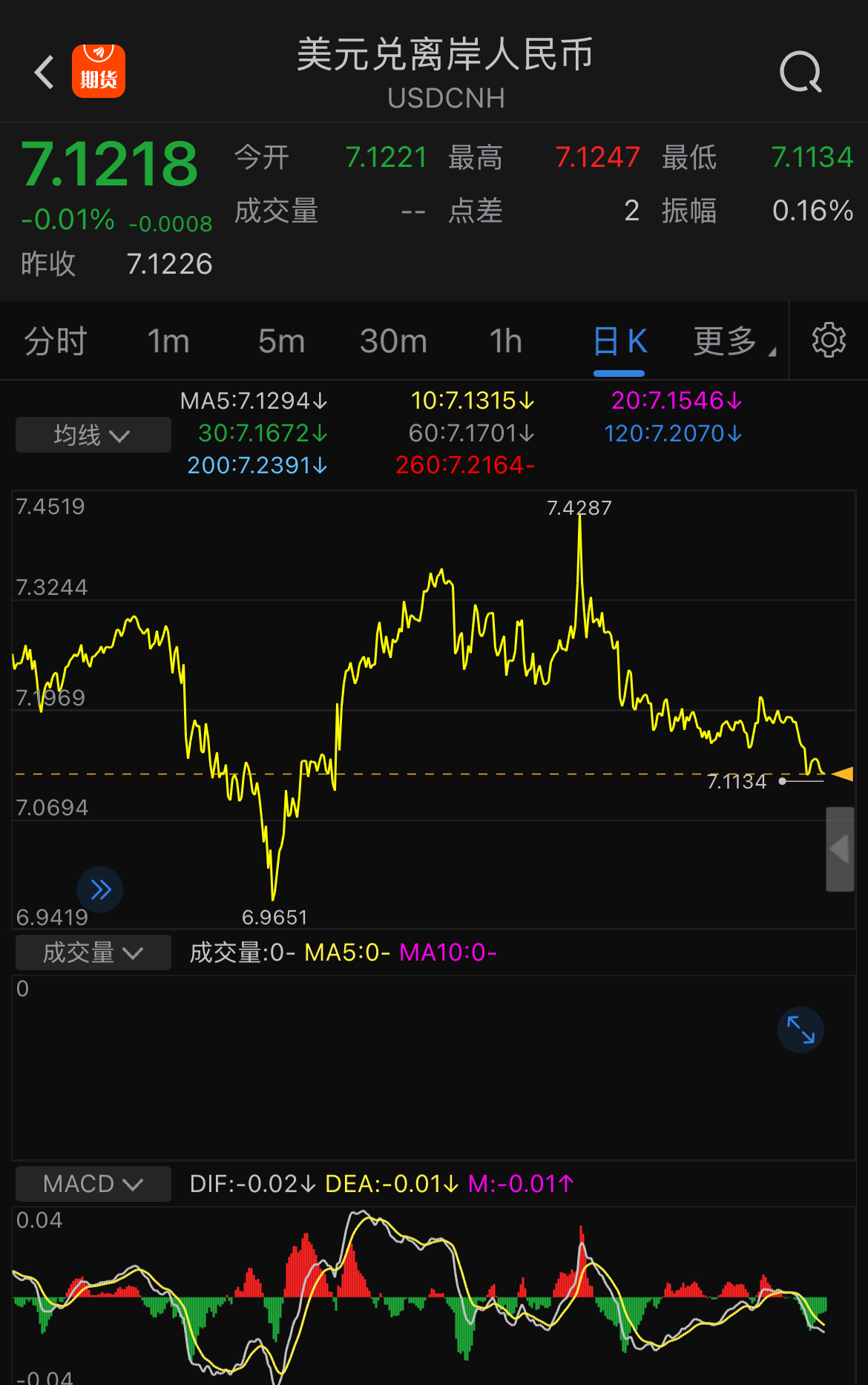Viewport: 868px width, 1385px height.
Task: Expand indicators with the double-arrow circle icon
Action: pyautogui.click(x=100, y=889)
